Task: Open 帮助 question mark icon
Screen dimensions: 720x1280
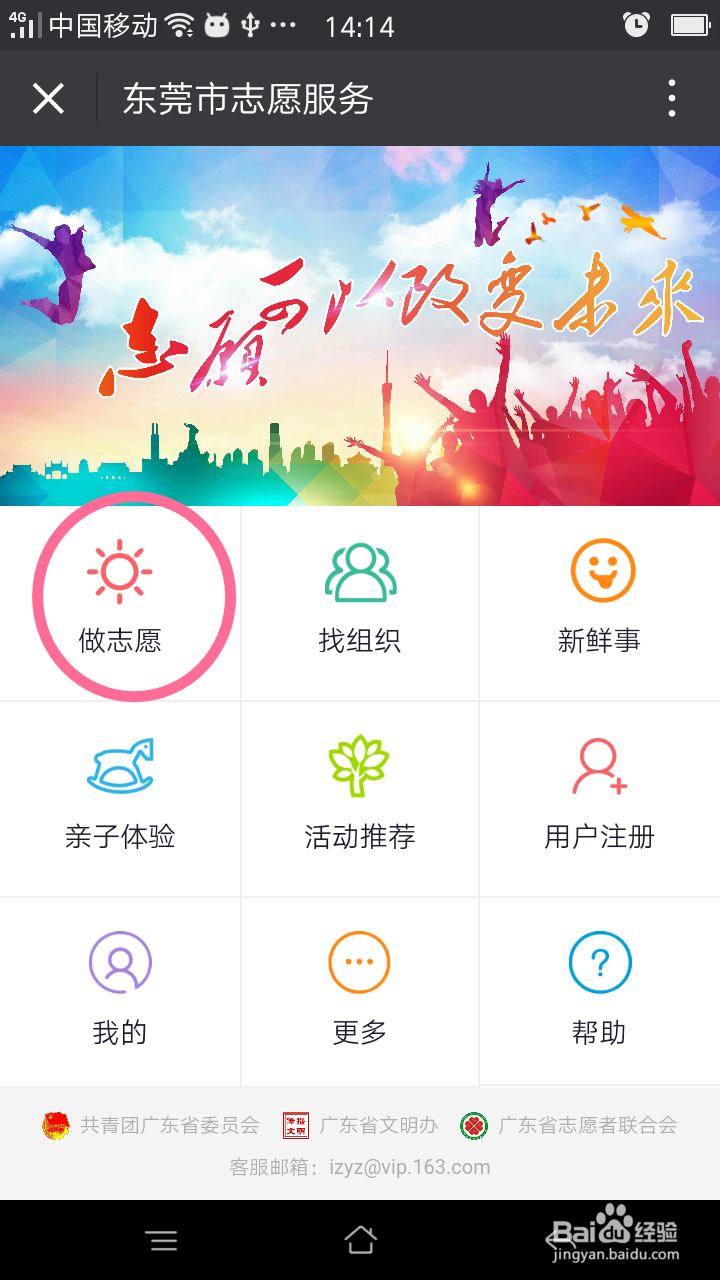Action: (x=600, y=961)
